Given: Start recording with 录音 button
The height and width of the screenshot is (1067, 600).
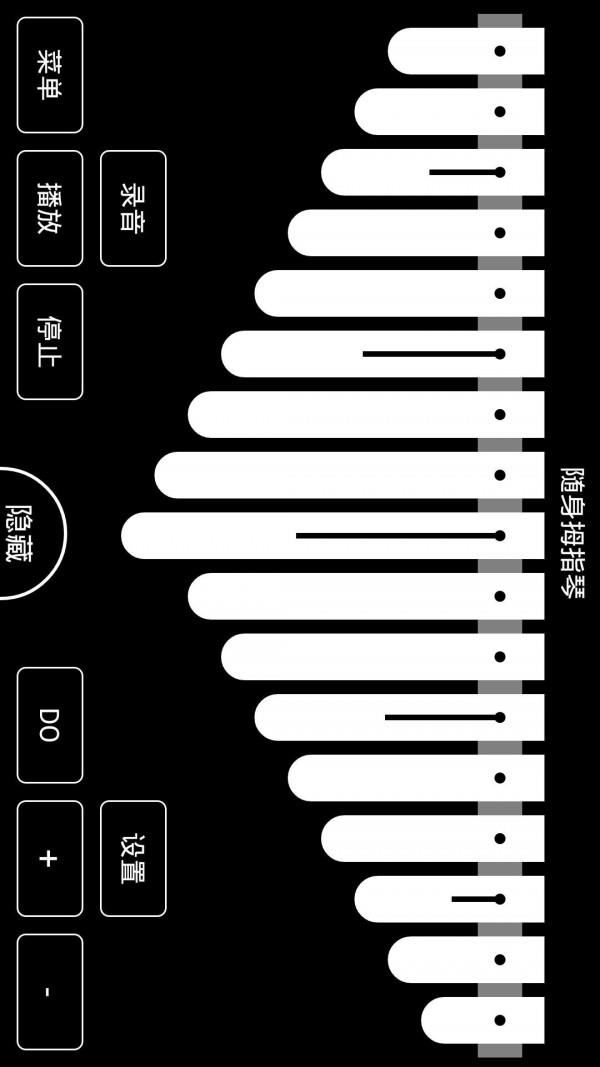Looking at the screenshot, I should pos(133,208).
